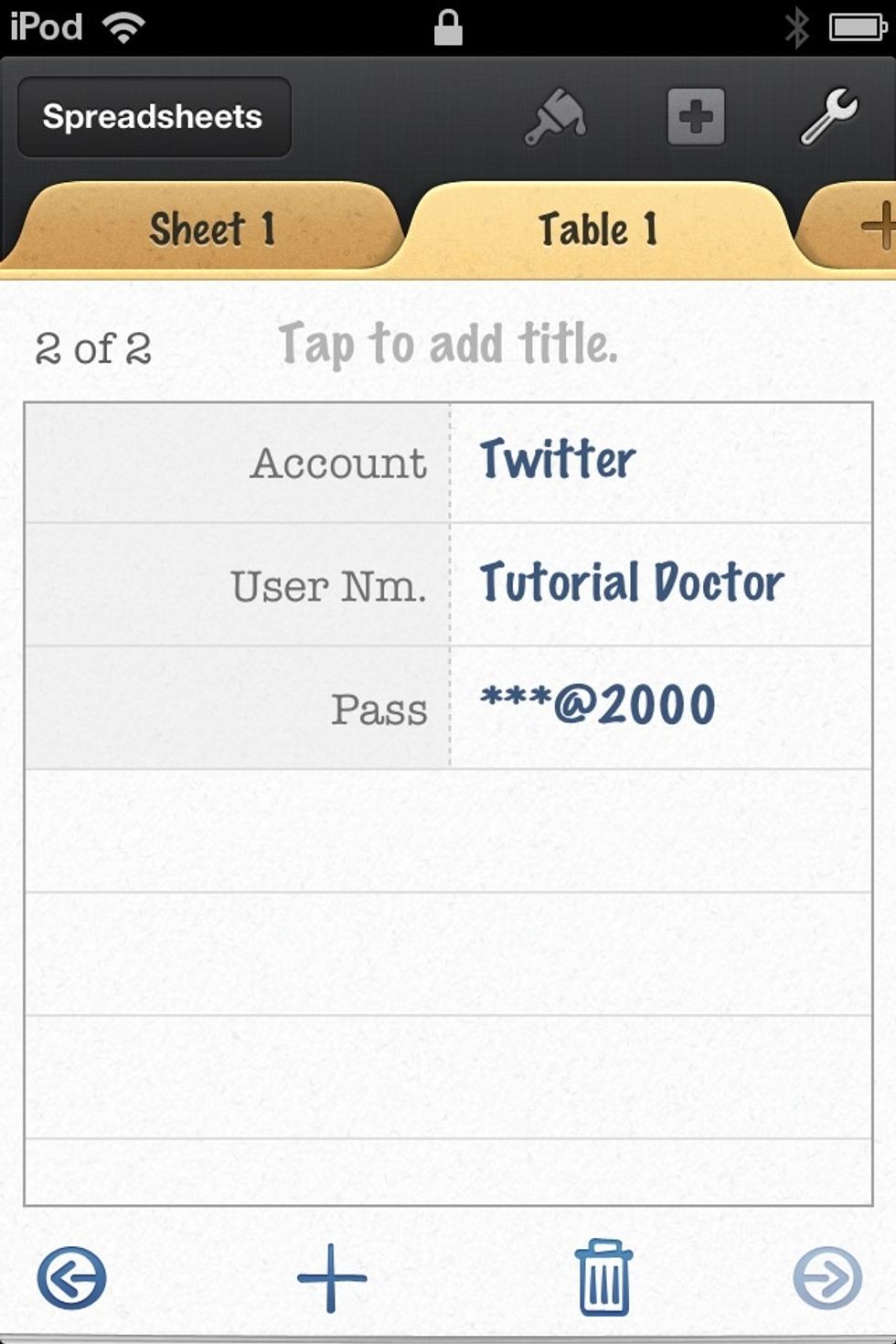Image resolution: width=896 pixels, height=1344 pixels.
Task: Edit the Account field showing Twitter
Action: [658, 462]
